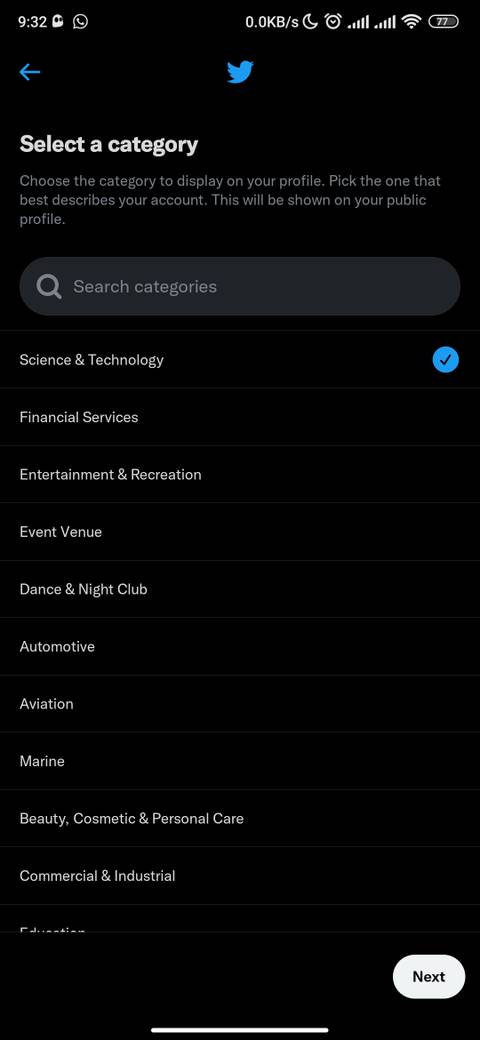This screenshot has height=1040, width=480.
Task: Select Financial Services category
Action: 240,417
